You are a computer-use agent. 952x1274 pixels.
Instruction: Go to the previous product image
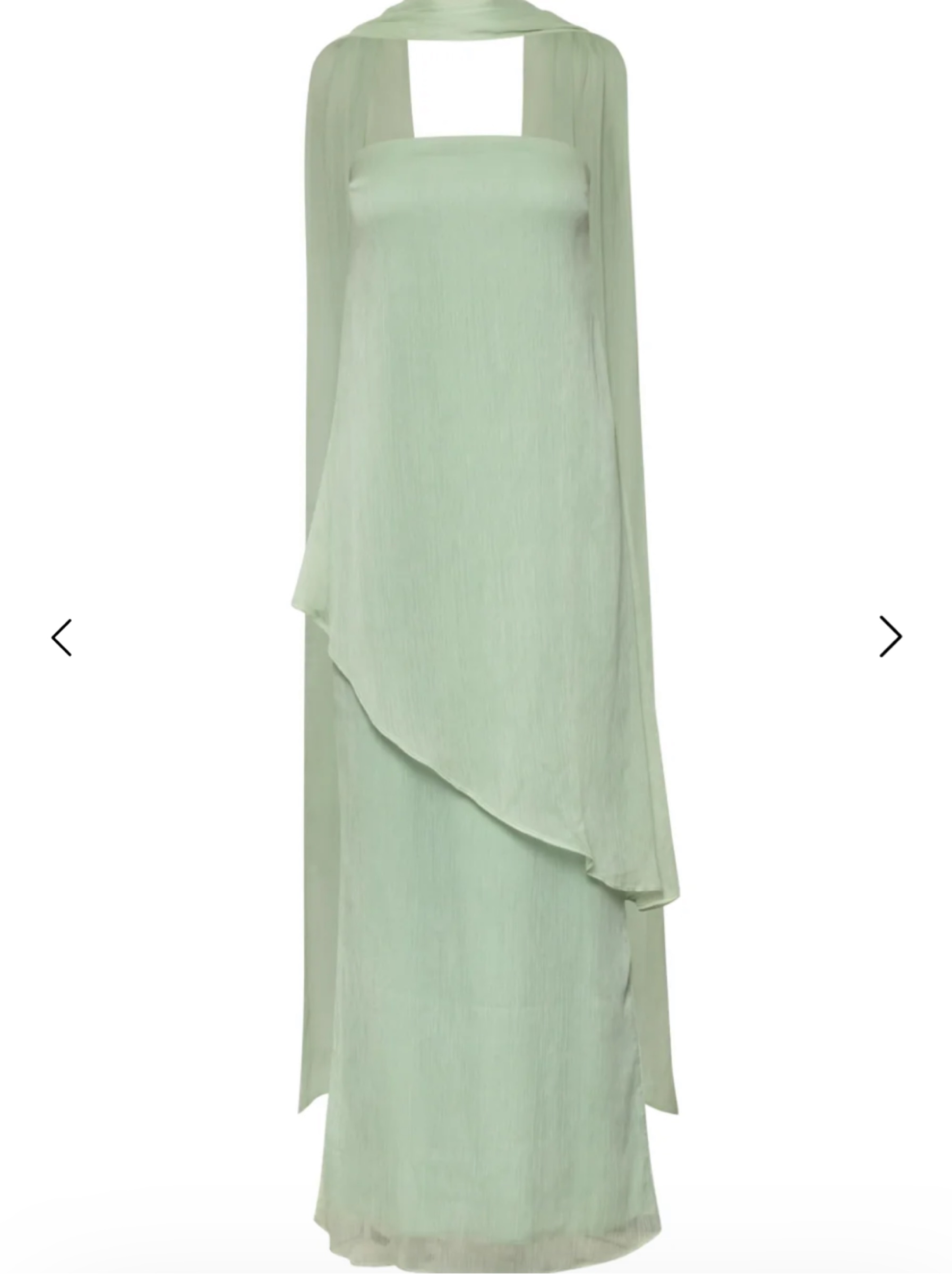(62, 638)
